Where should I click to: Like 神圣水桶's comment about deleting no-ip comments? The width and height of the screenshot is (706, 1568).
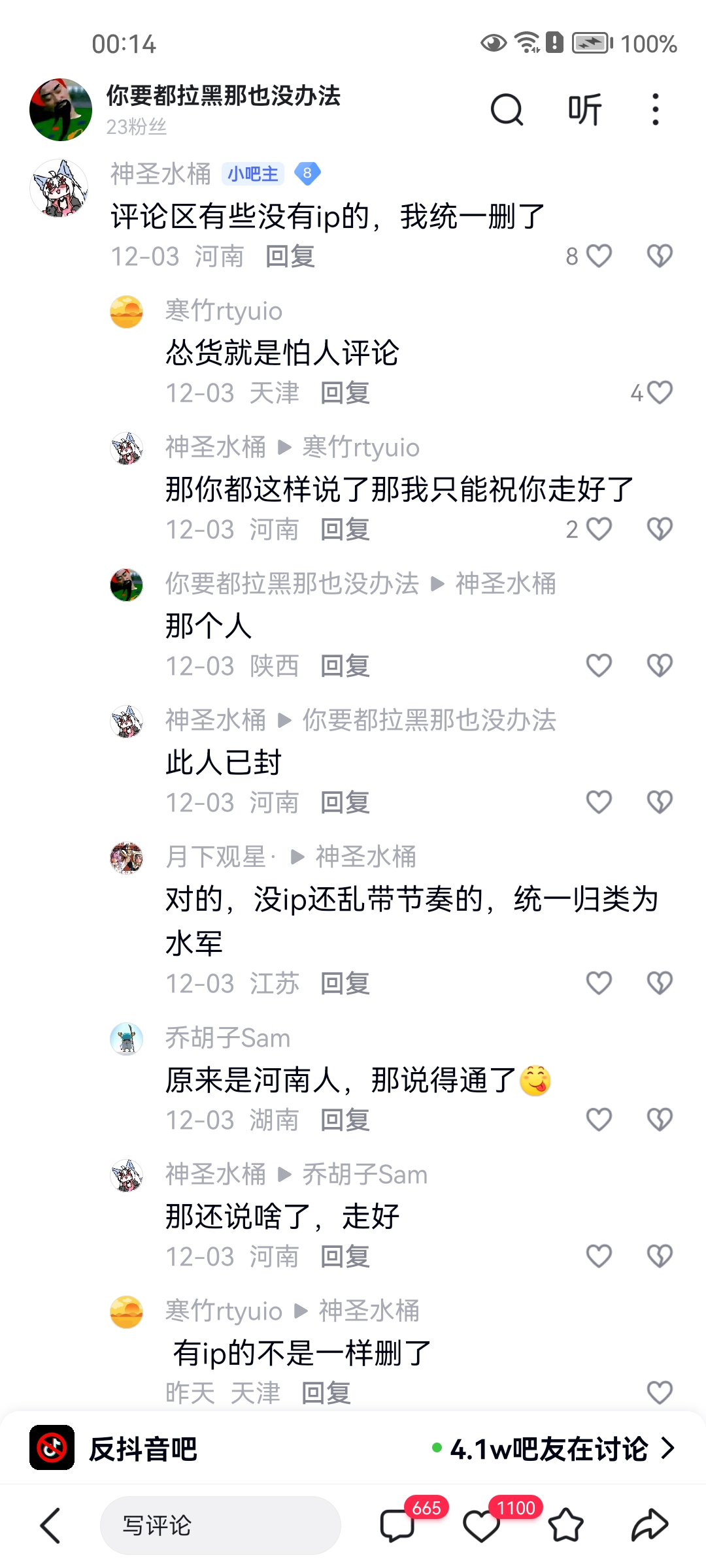point(598,256)
